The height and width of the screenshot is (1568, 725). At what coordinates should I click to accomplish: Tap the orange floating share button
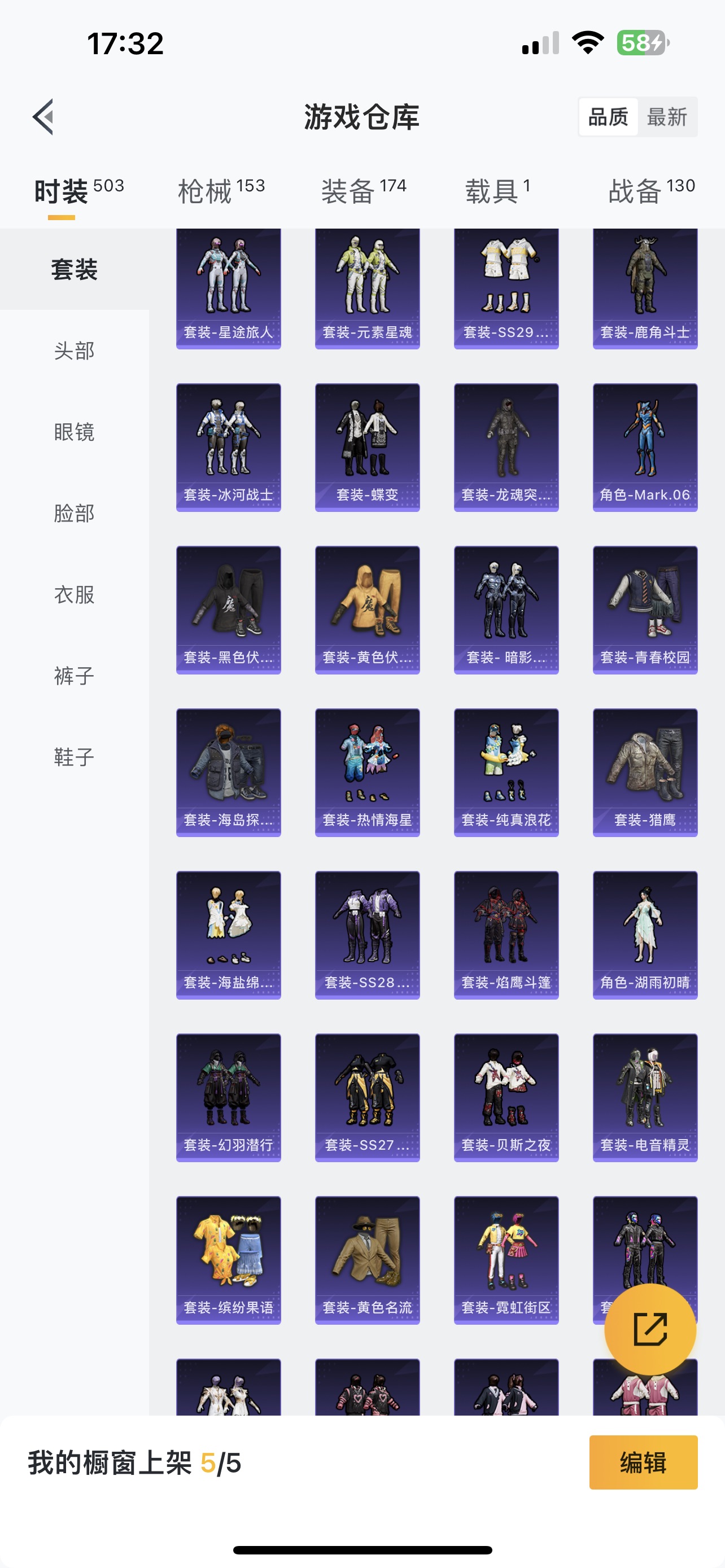[x=649, y=1329]
